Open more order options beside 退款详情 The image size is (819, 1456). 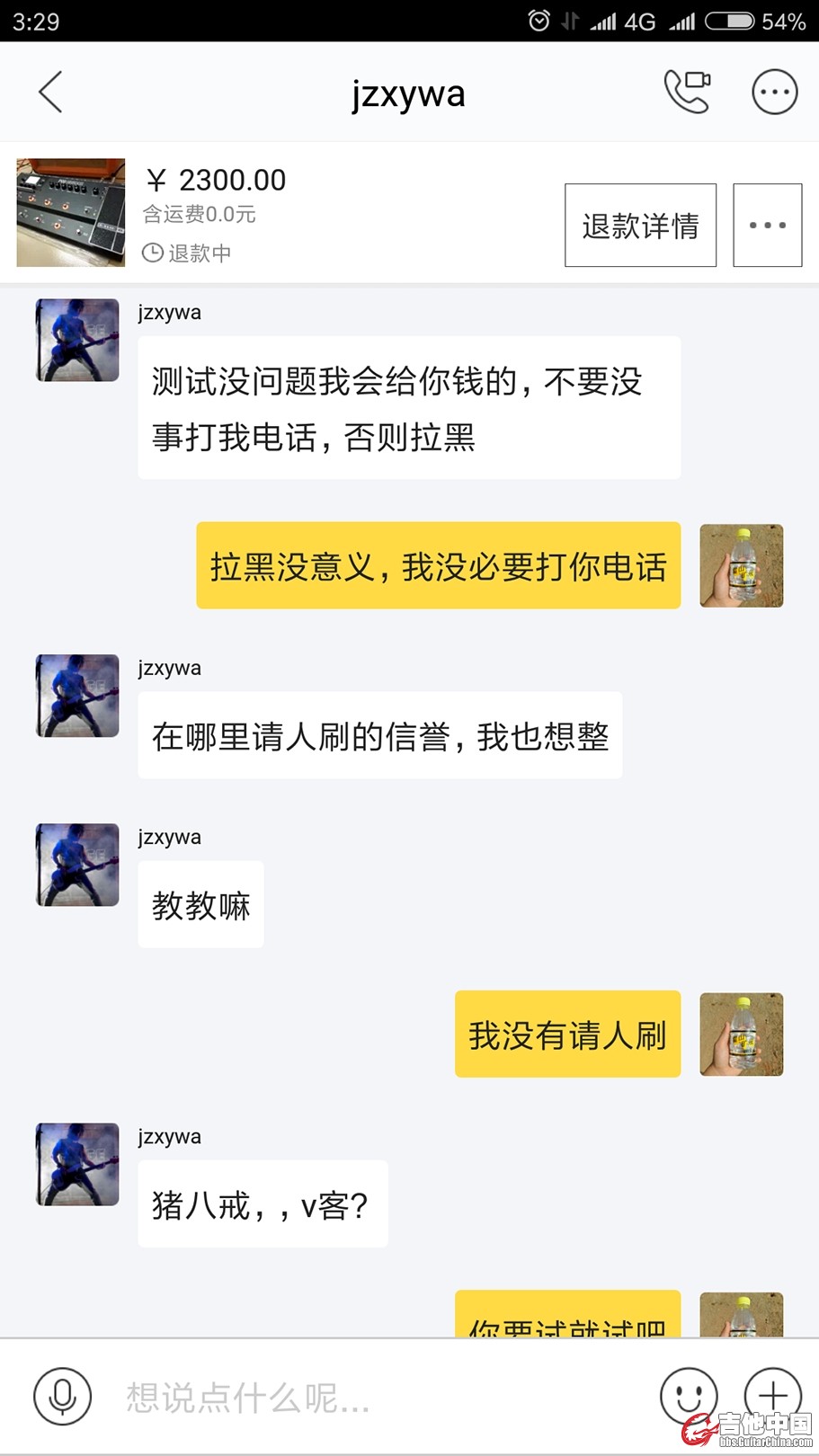pos(767,225)
